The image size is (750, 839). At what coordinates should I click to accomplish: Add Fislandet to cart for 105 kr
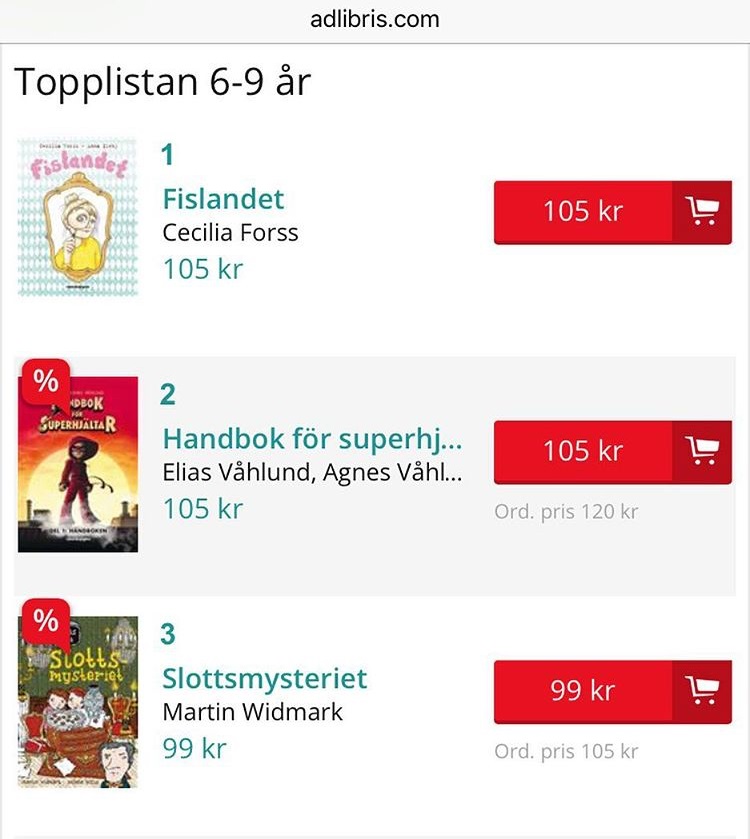612,212
